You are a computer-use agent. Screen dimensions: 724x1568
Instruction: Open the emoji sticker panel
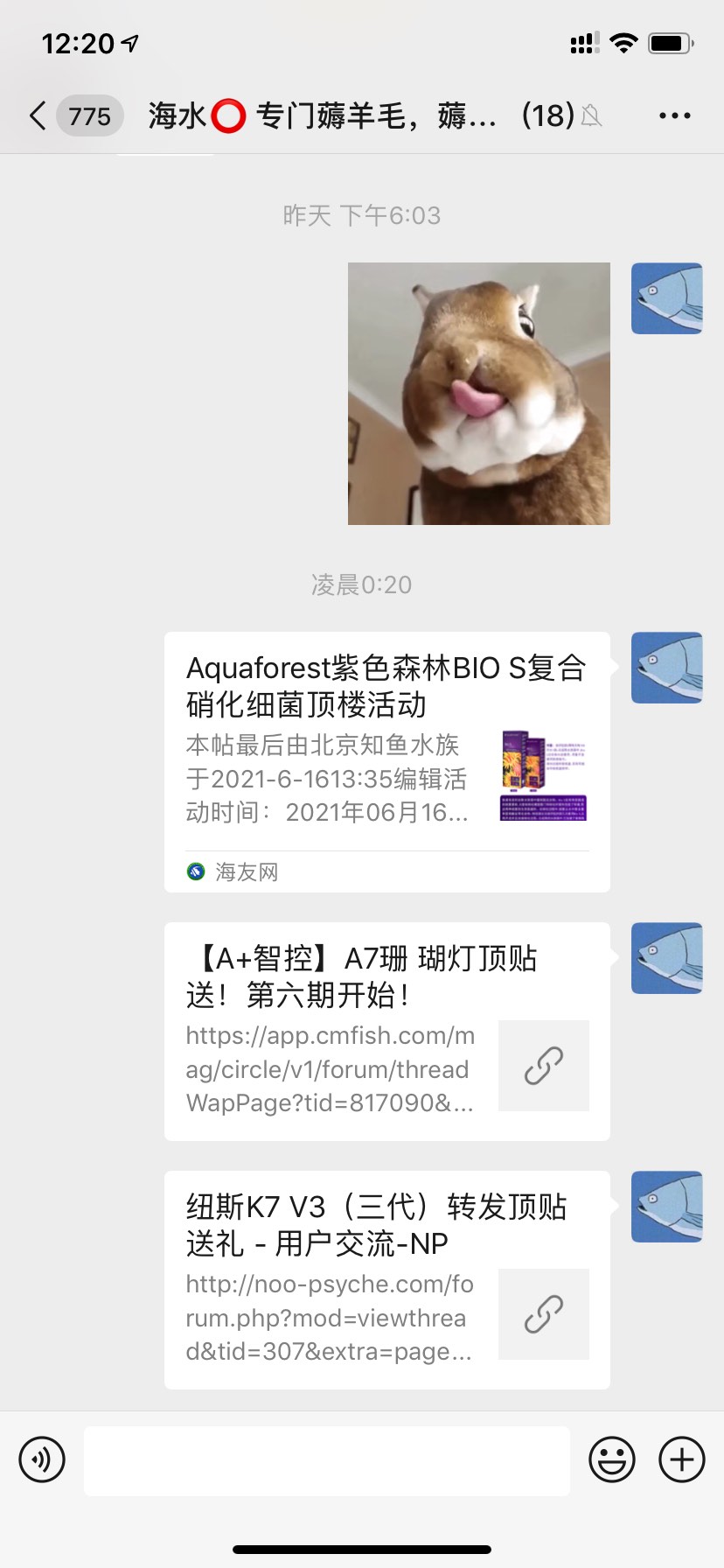coord(611,1459)
